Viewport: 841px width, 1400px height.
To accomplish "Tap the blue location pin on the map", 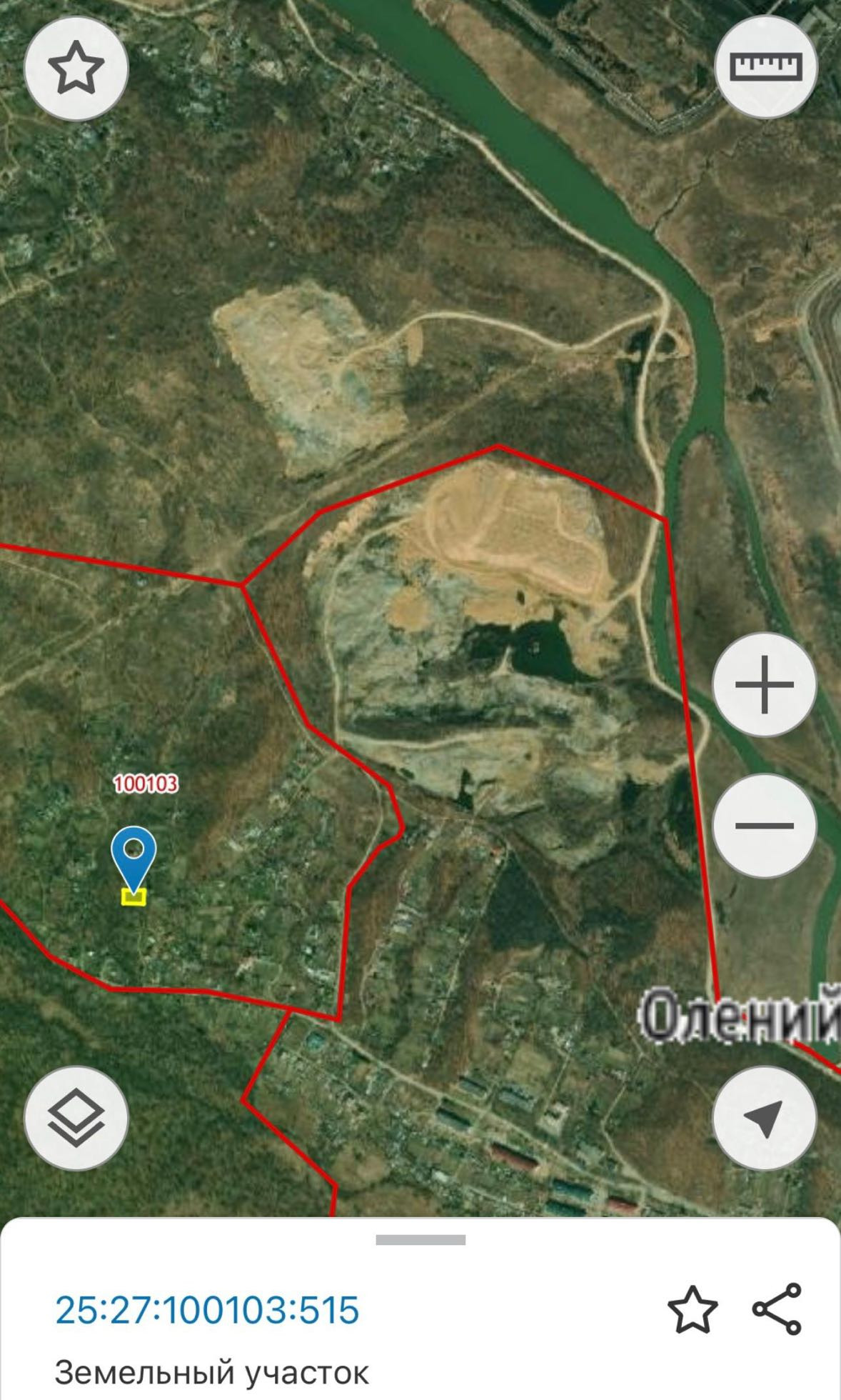I will point(134,855).
